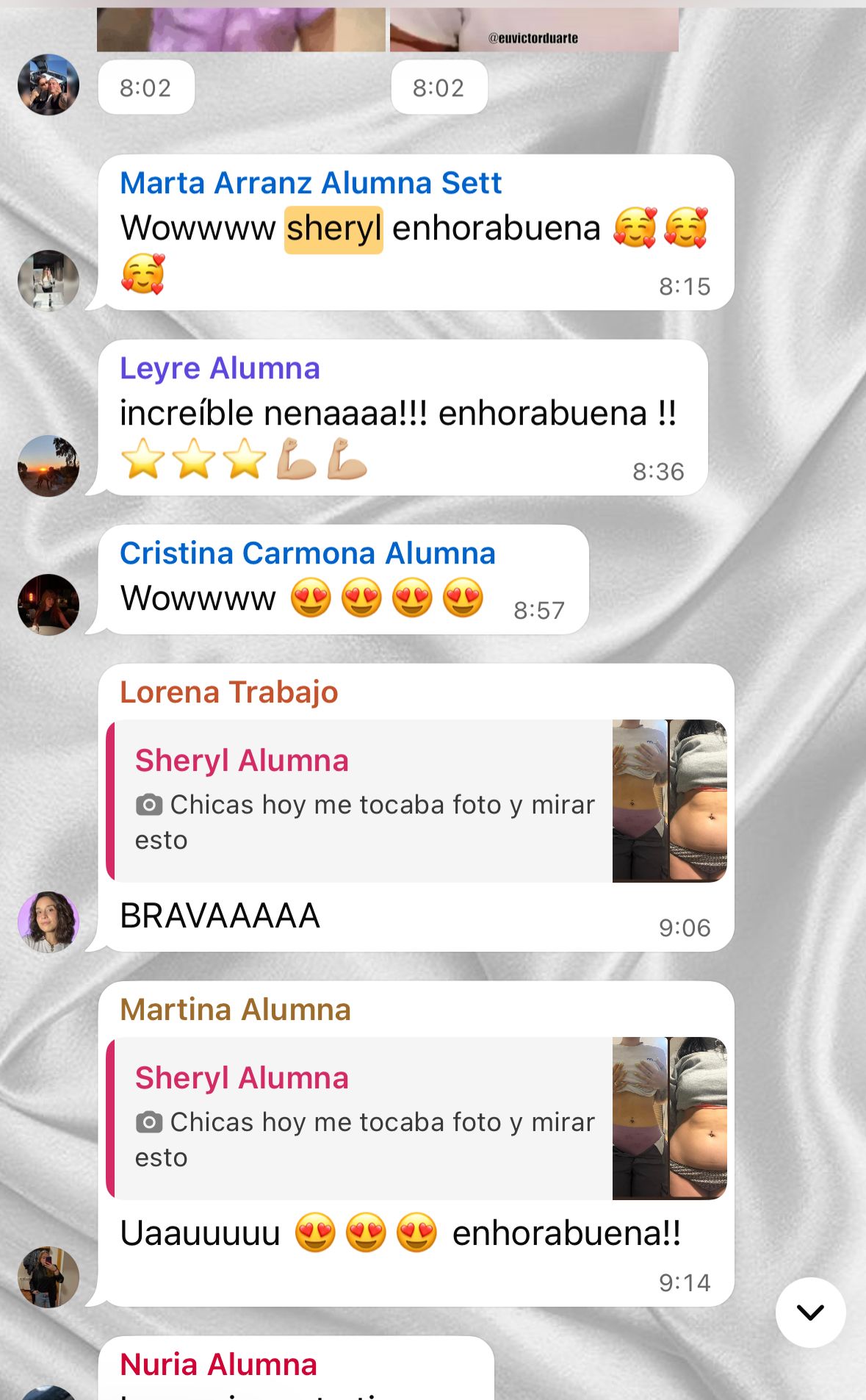Image resolution: width=866 pixels, height=1400 pixels.
Task: Tap the @euvictorduarte caption on the top image
Action: tap(534, 38)
